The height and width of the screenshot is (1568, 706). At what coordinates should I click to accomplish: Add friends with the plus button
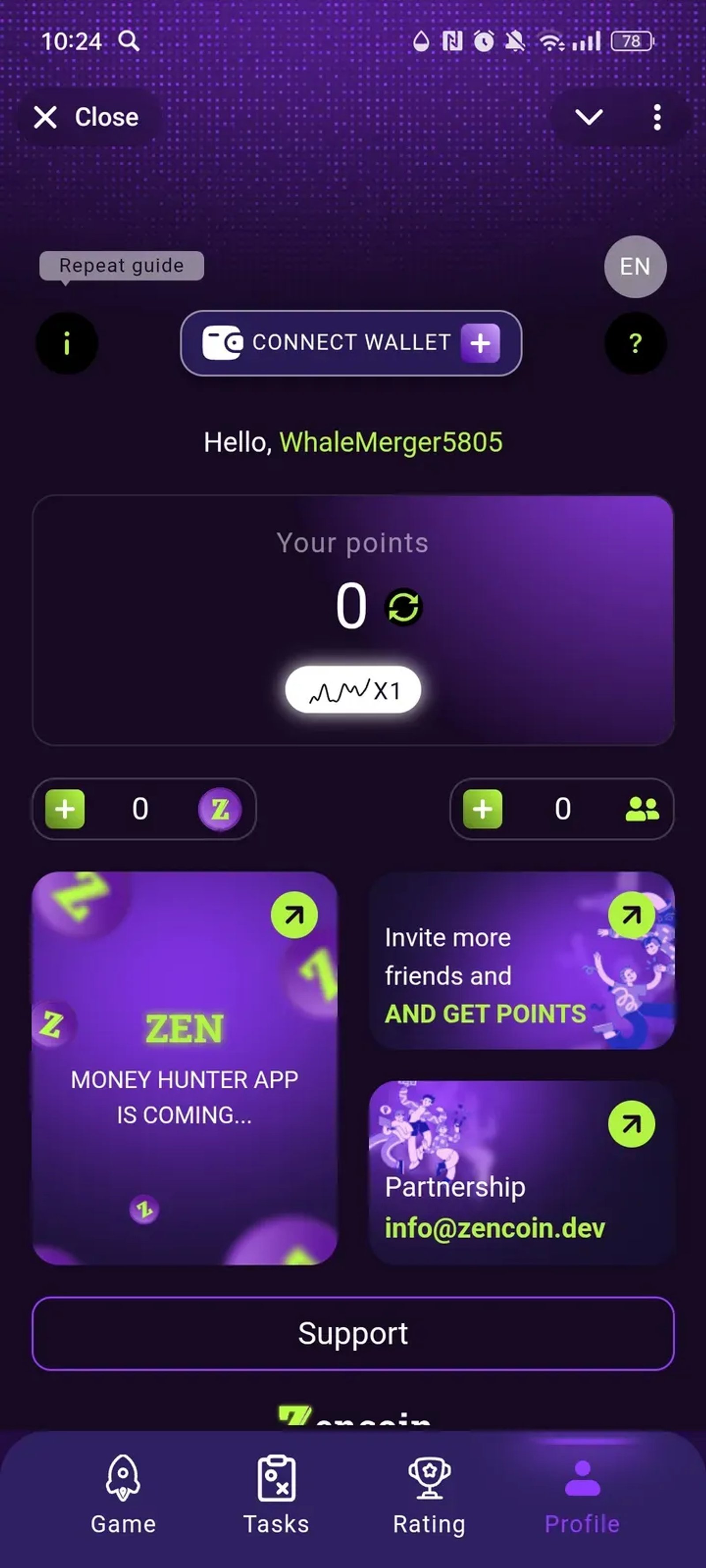482,809
